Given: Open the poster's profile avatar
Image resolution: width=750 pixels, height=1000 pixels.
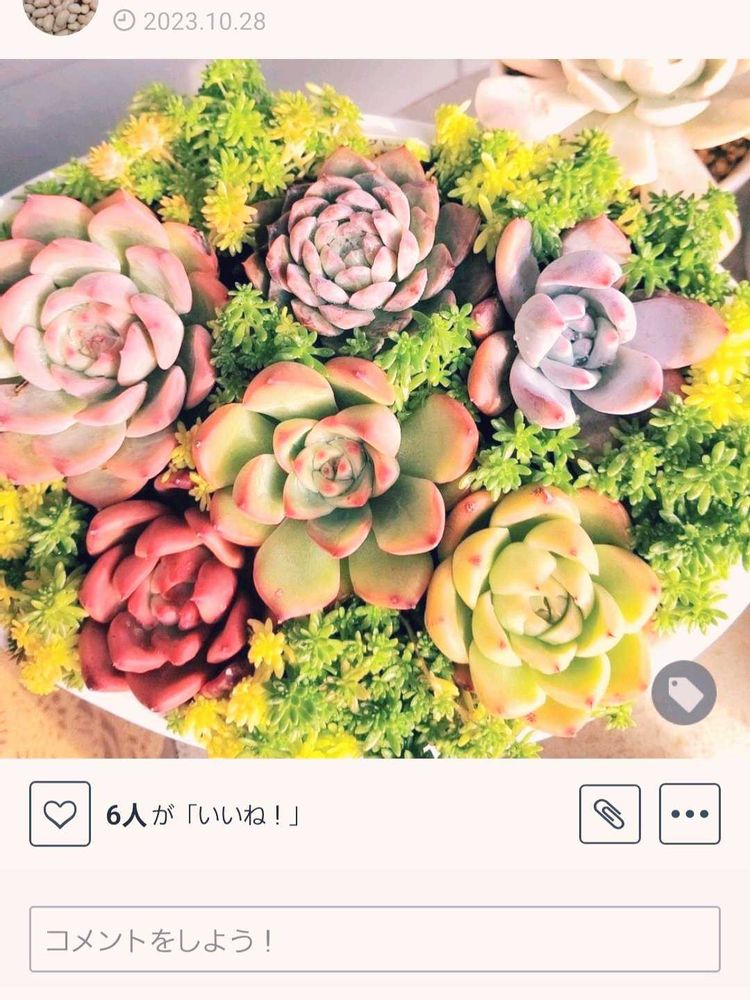Looking at the screenshot, I should pyautogui.click(x=60, y=14).
